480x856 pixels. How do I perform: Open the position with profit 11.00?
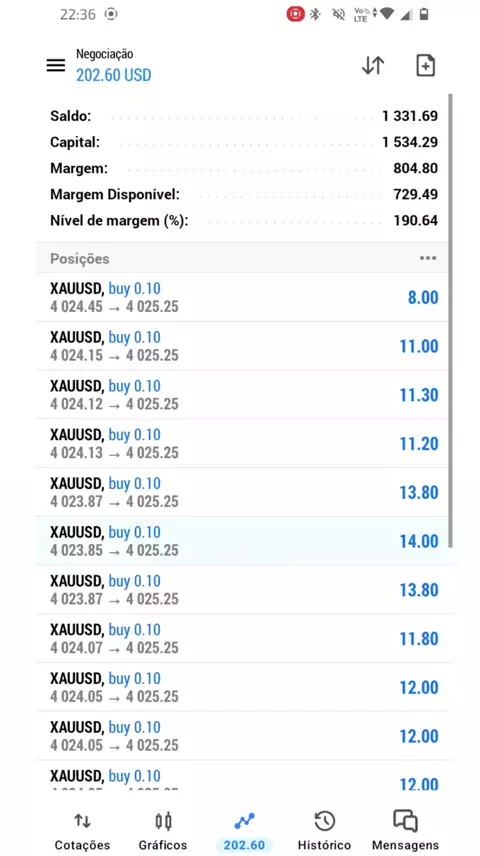click(x=244, y=346)
